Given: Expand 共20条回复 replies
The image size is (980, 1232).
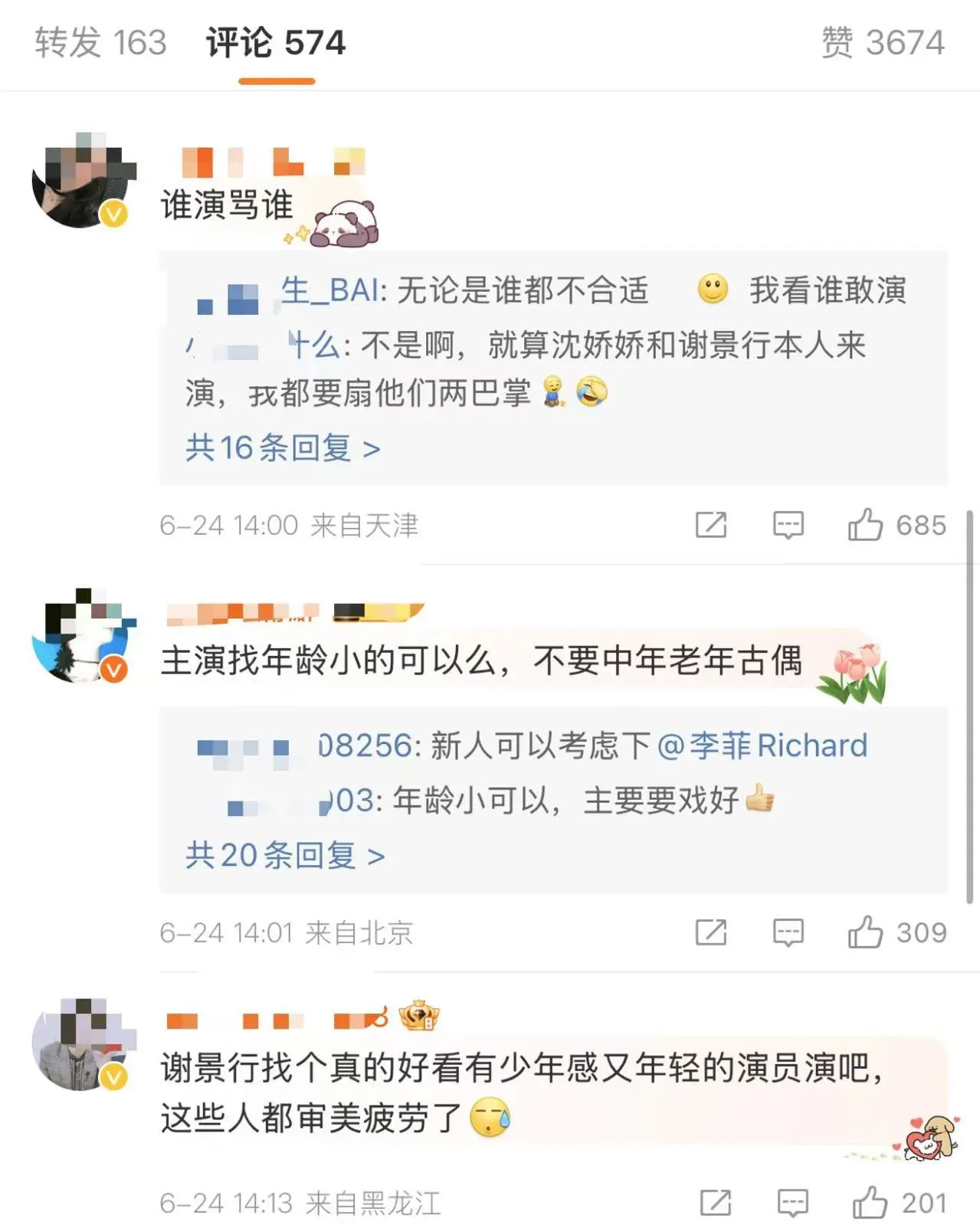Looking at the screenshot, I should [285, 855].
